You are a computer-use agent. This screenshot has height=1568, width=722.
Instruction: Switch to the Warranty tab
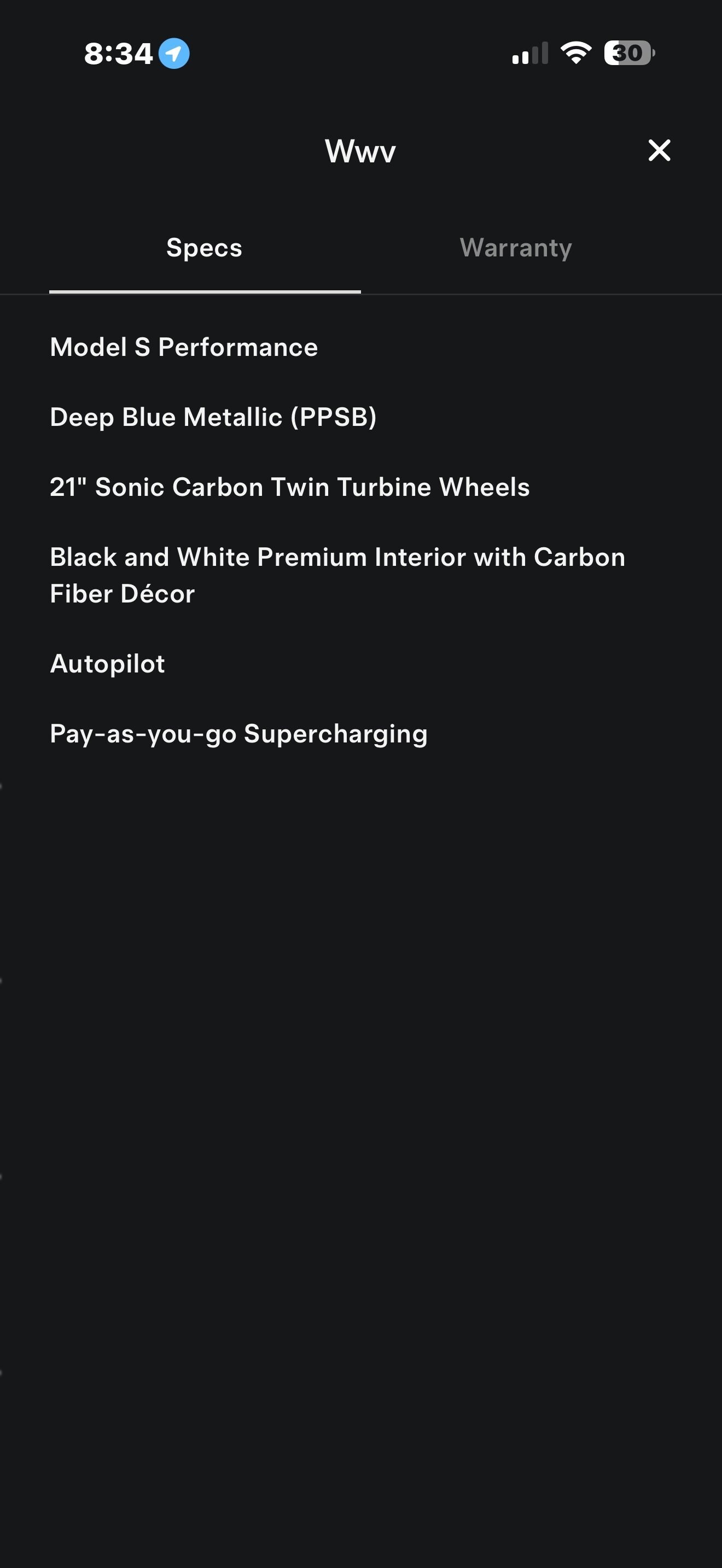[516, 248]
